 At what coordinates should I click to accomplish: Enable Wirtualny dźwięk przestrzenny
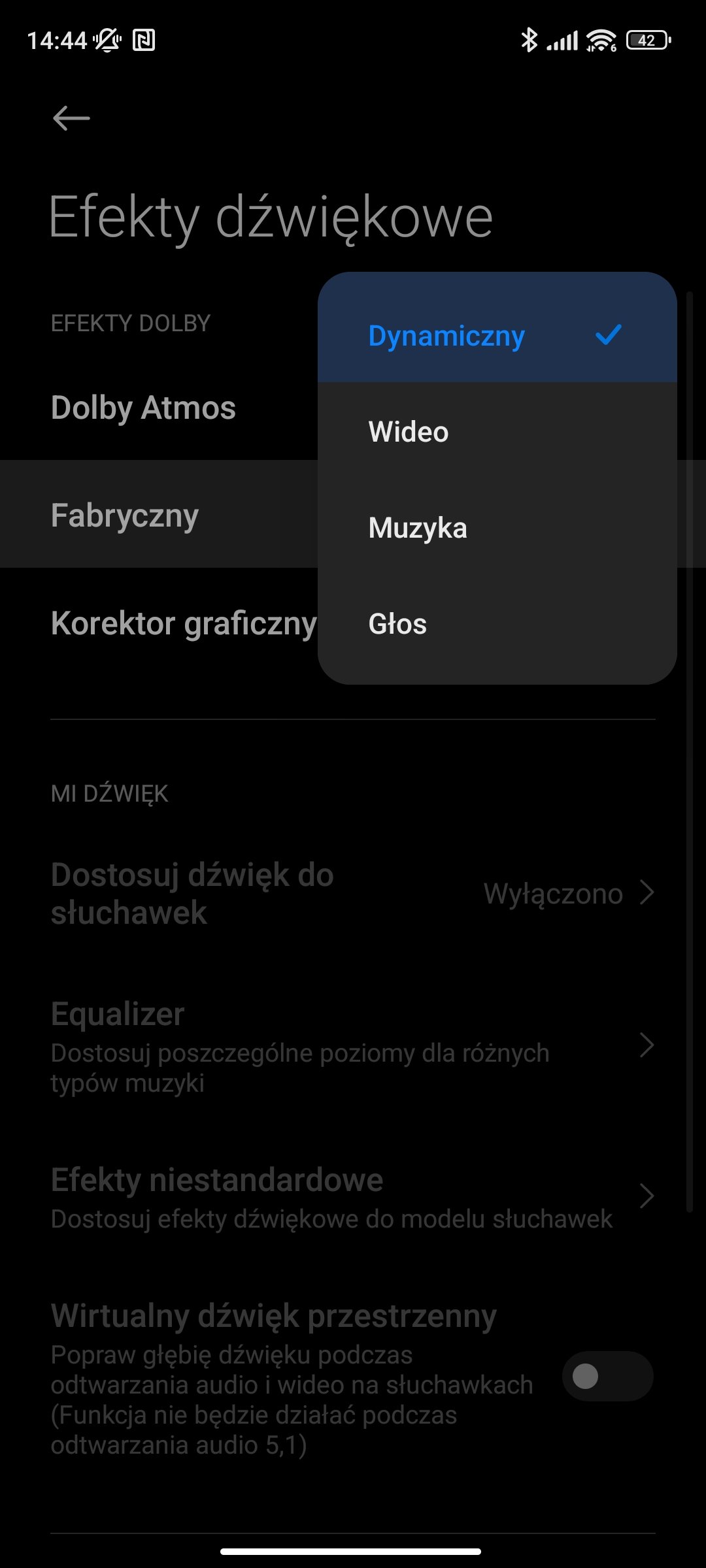tap(607, 1376)
